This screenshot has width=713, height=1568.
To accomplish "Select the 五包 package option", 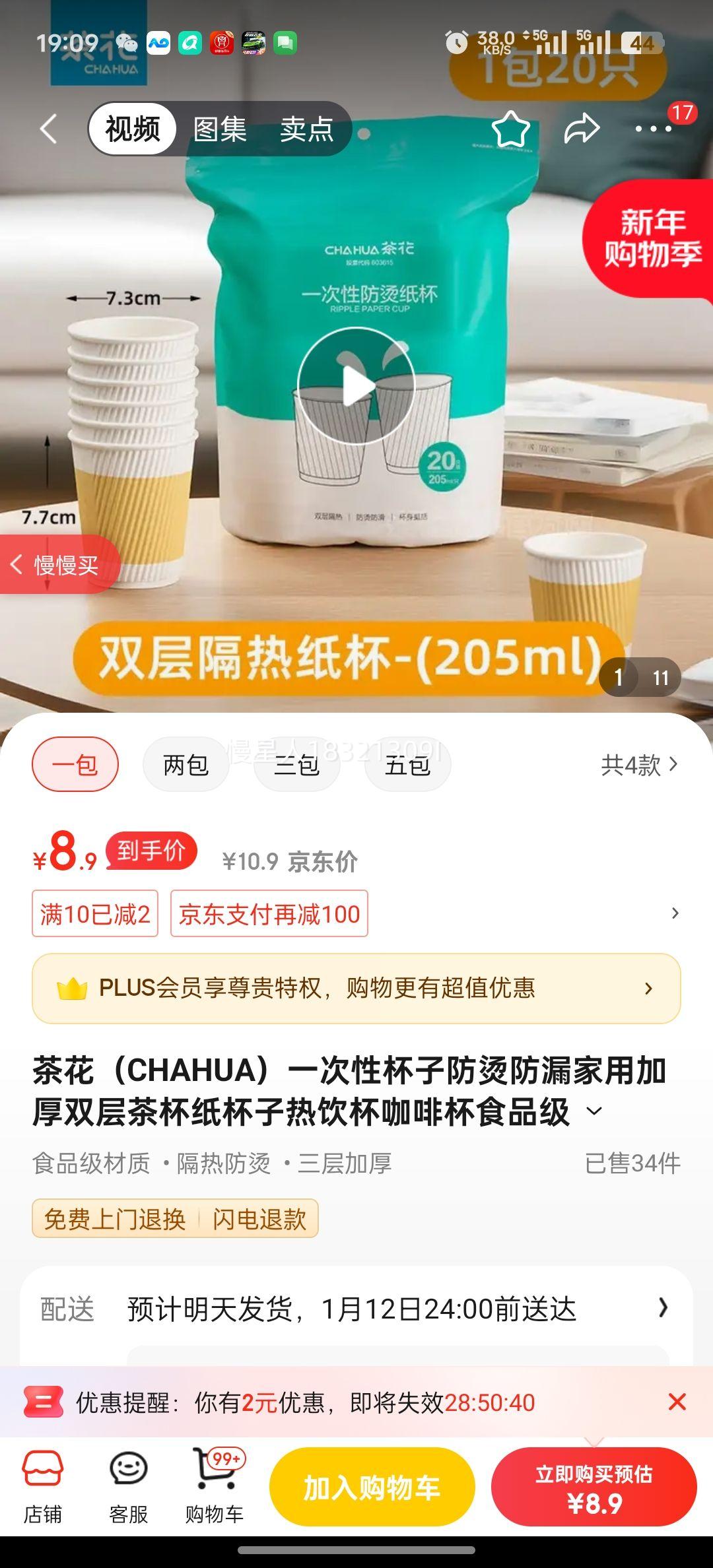I will (x=407, y=766).
